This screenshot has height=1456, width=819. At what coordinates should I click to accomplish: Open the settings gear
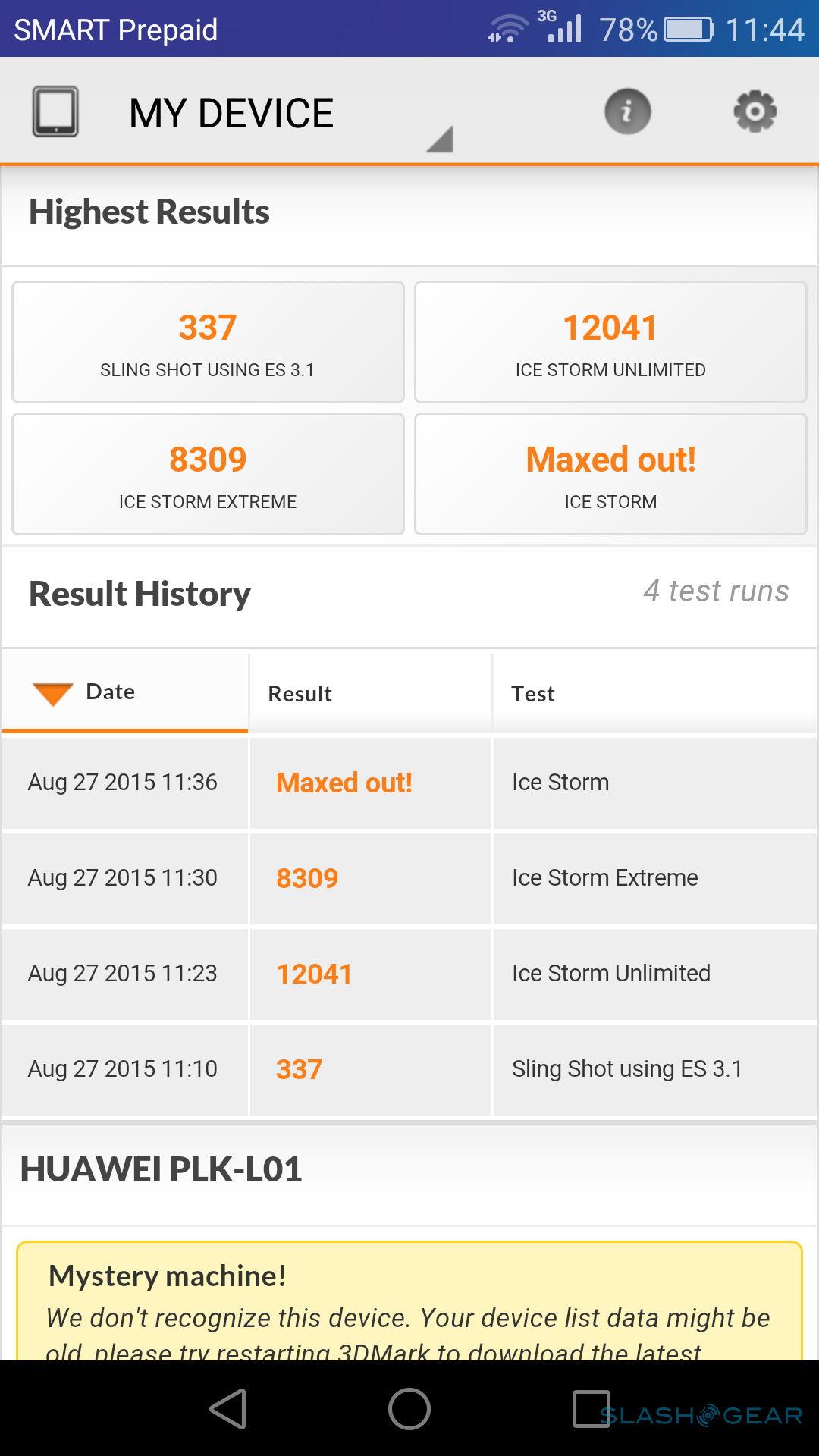[x=755, y=112]
